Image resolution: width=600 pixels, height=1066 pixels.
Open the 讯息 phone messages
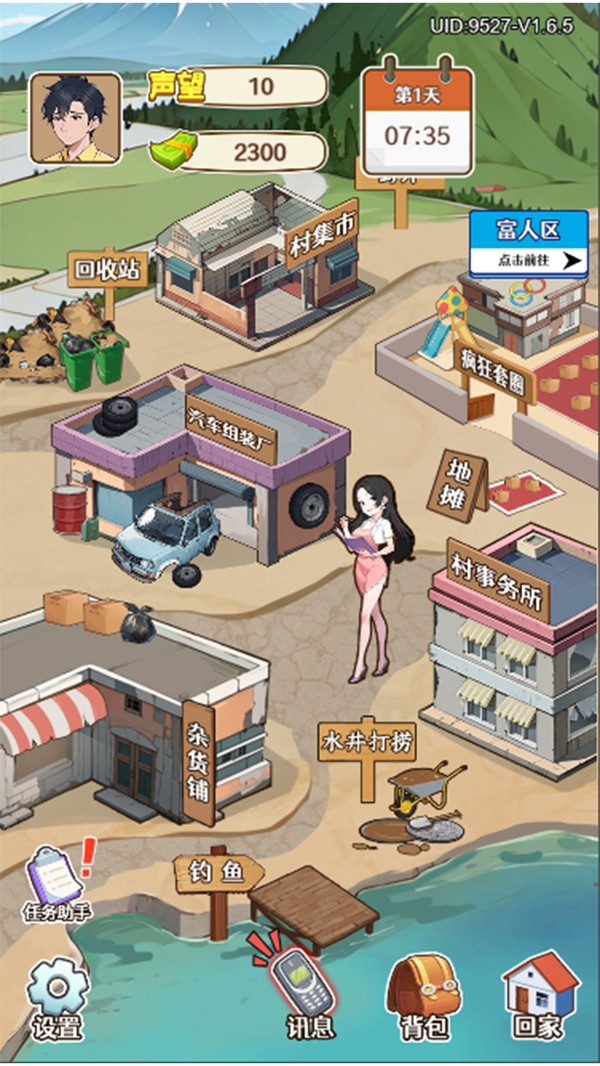[x=308, y=992]
